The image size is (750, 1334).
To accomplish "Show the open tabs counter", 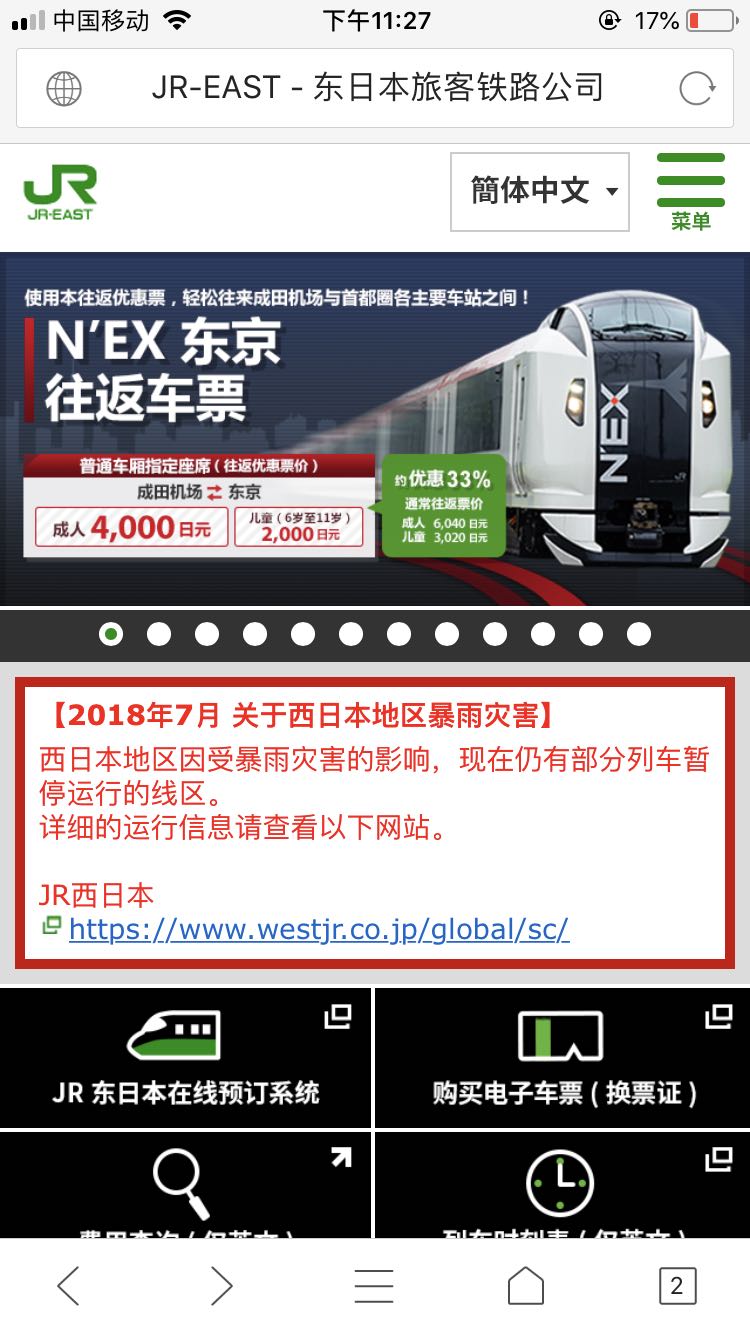I will pos(677,1286).
